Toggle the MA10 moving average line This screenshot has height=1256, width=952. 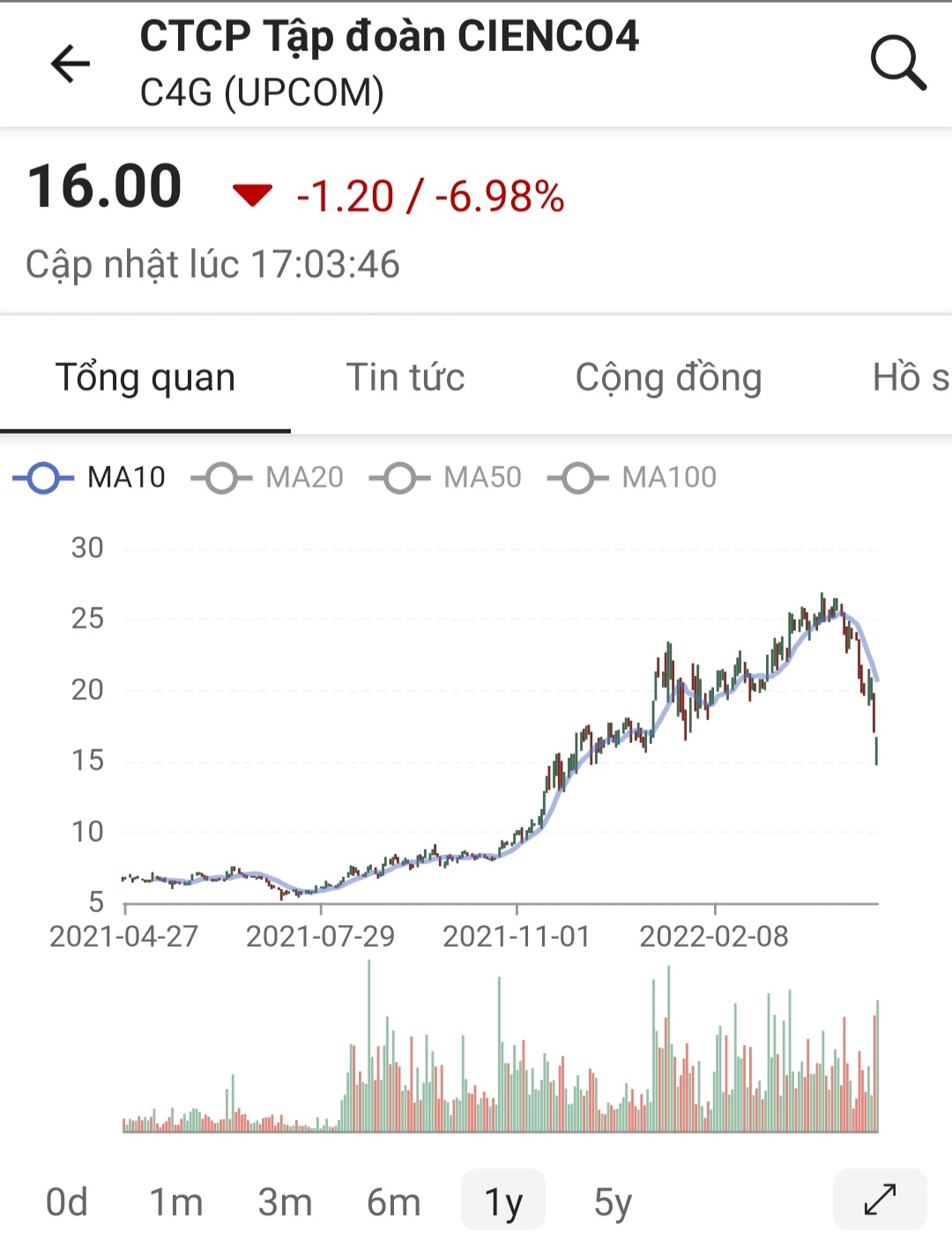coord(90,478)
